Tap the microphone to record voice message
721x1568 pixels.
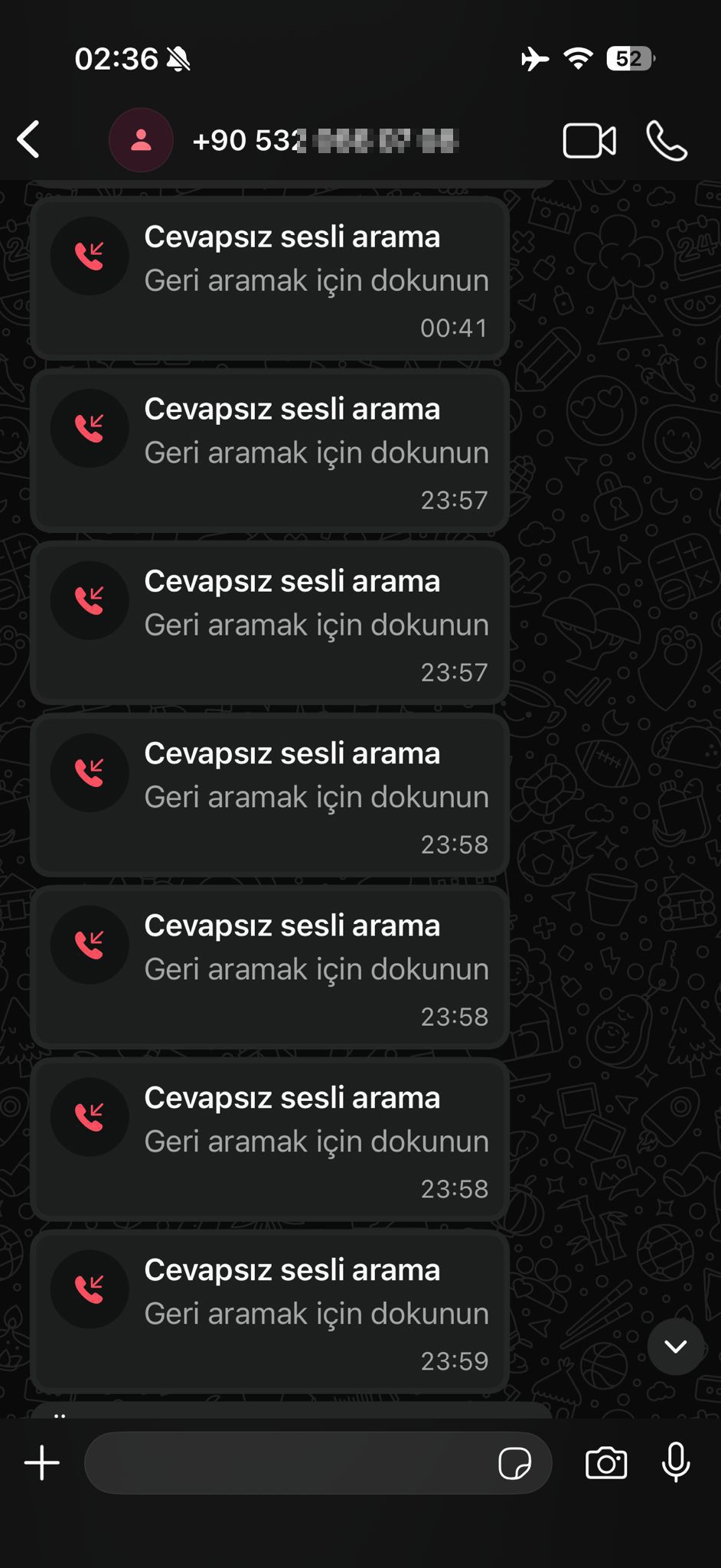tap(676, 1462)
